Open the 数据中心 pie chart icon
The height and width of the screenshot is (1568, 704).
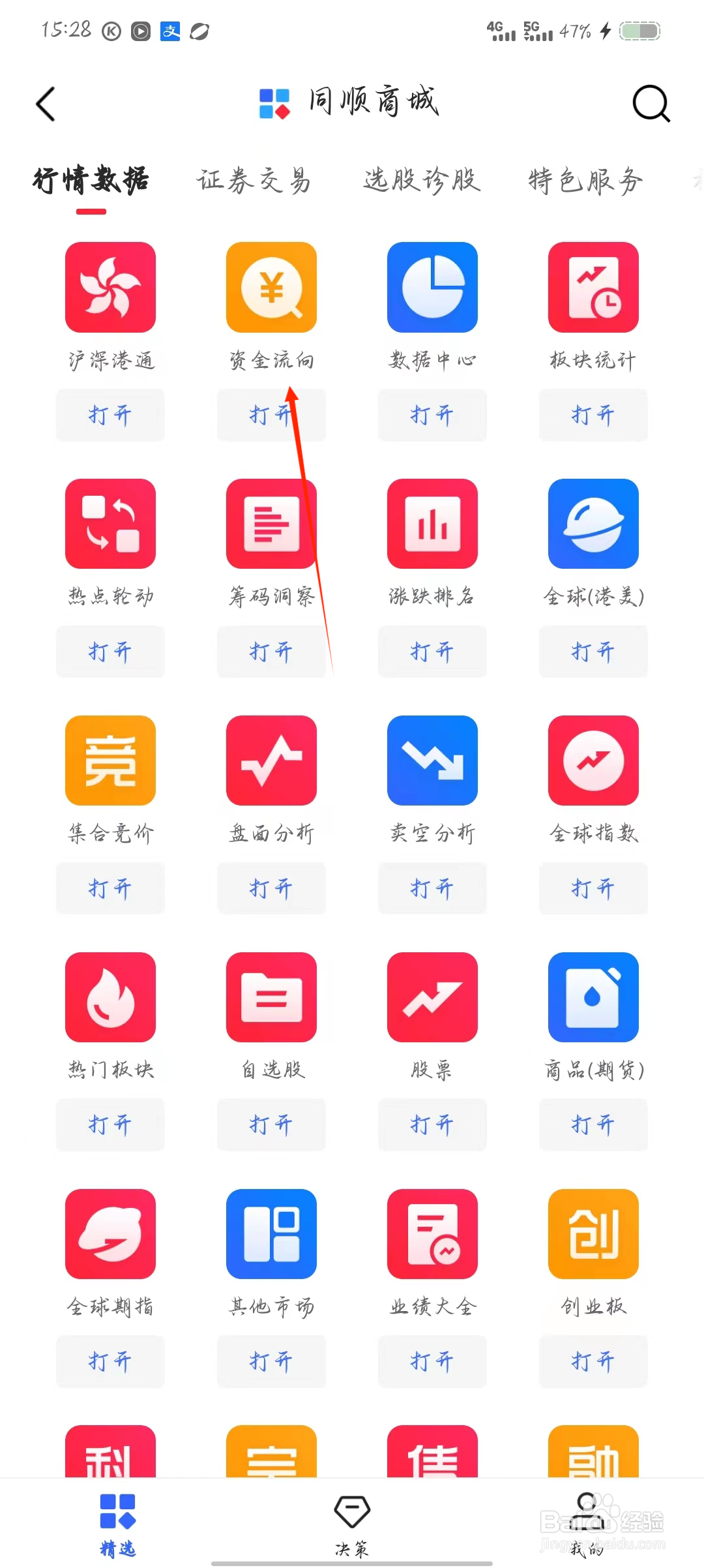click(x=432, y=287)
